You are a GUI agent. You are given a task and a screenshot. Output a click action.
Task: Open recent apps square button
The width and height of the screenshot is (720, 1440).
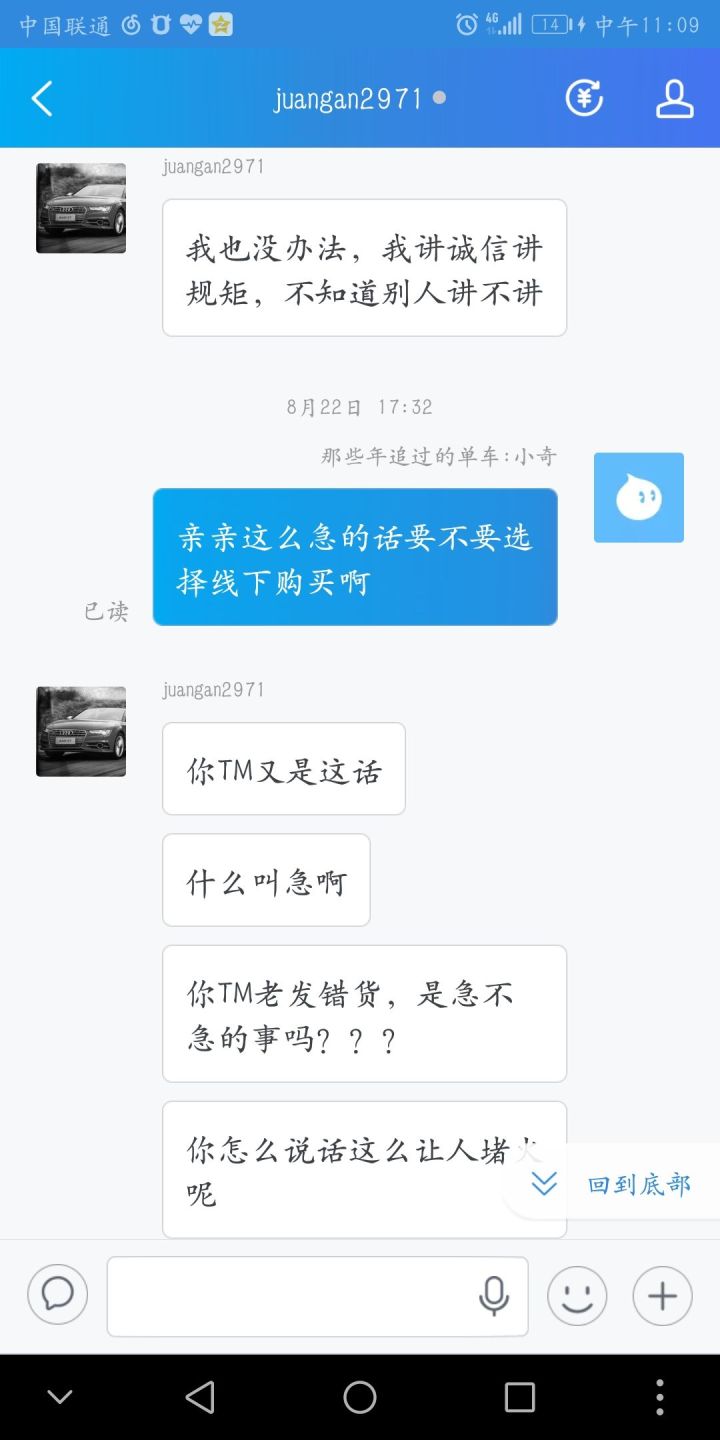[519, 1397]
